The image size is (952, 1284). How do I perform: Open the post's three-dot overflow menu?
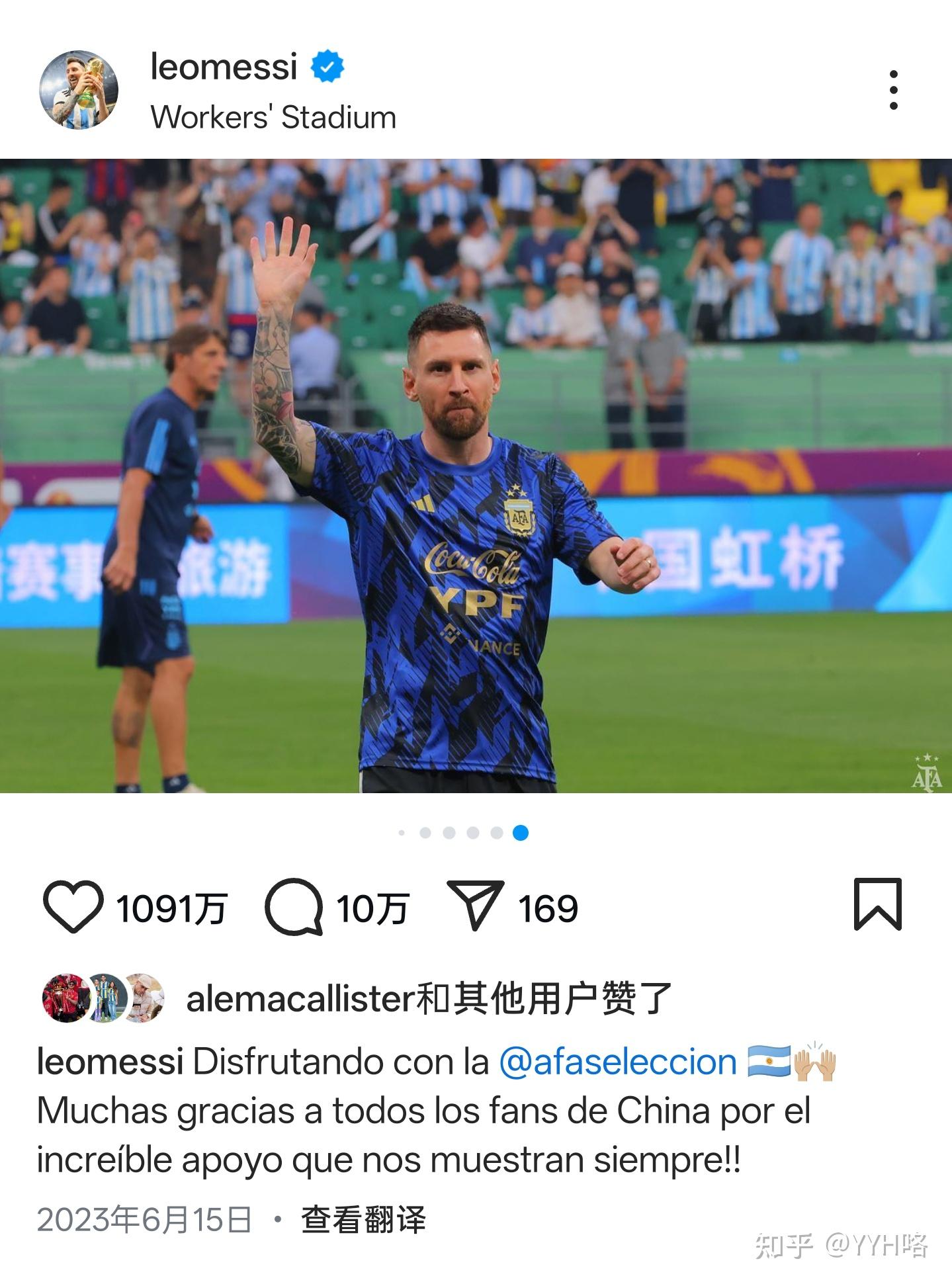[893, 90]
